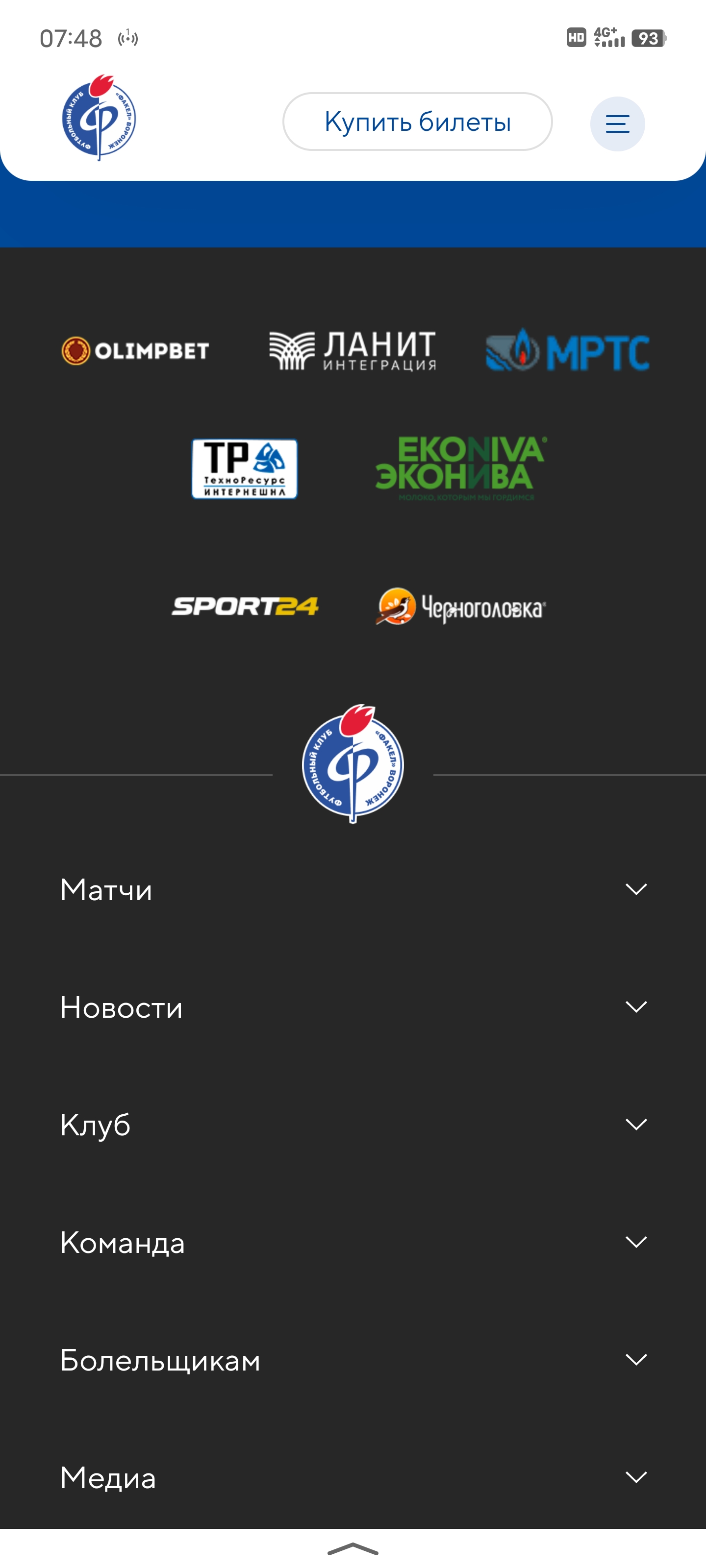Tap the up arrow at the bottom
This screenshot has height=1568, width=706.
pos(353,1548)
